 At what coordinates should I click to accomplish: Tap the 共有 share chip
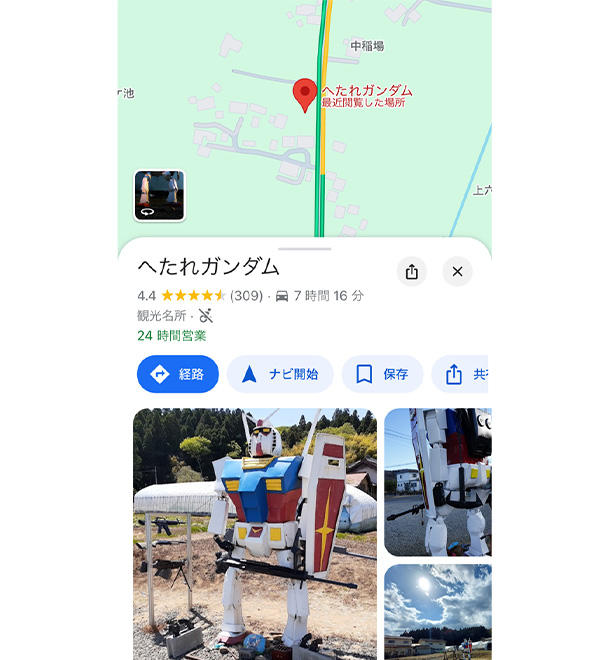pos(463,374)
